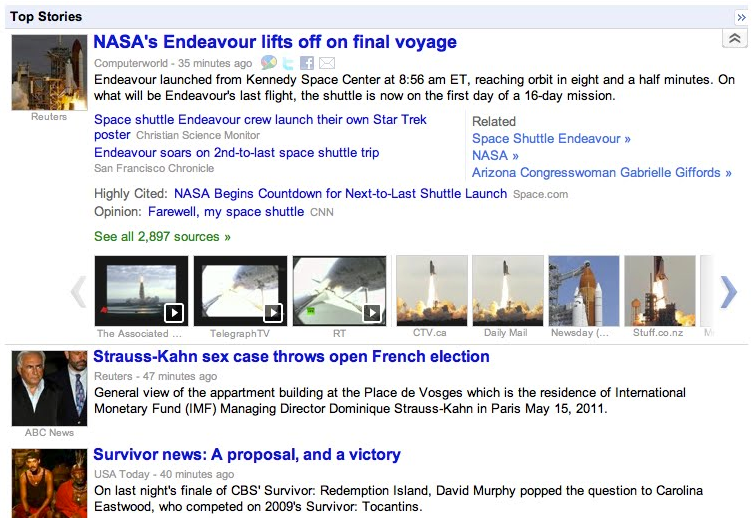Open Endeavour soars on 2nd-to-last trip link
The height and width of the screenshot is (522, 755).
[x=236, y=153]
